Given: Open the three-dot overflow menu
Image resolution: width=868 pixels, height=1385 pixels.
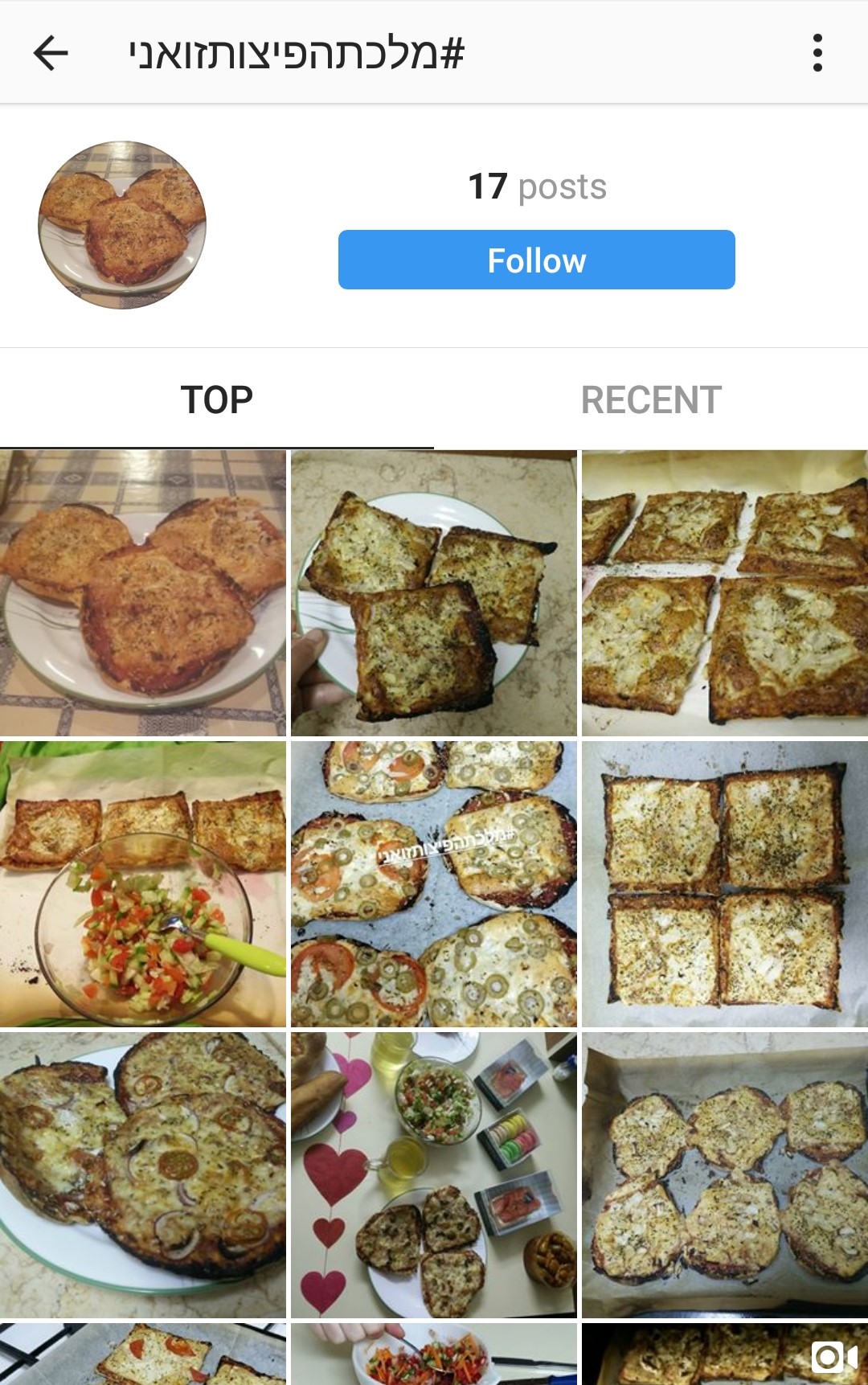Looking at the screenshot, I should [817, 53].
